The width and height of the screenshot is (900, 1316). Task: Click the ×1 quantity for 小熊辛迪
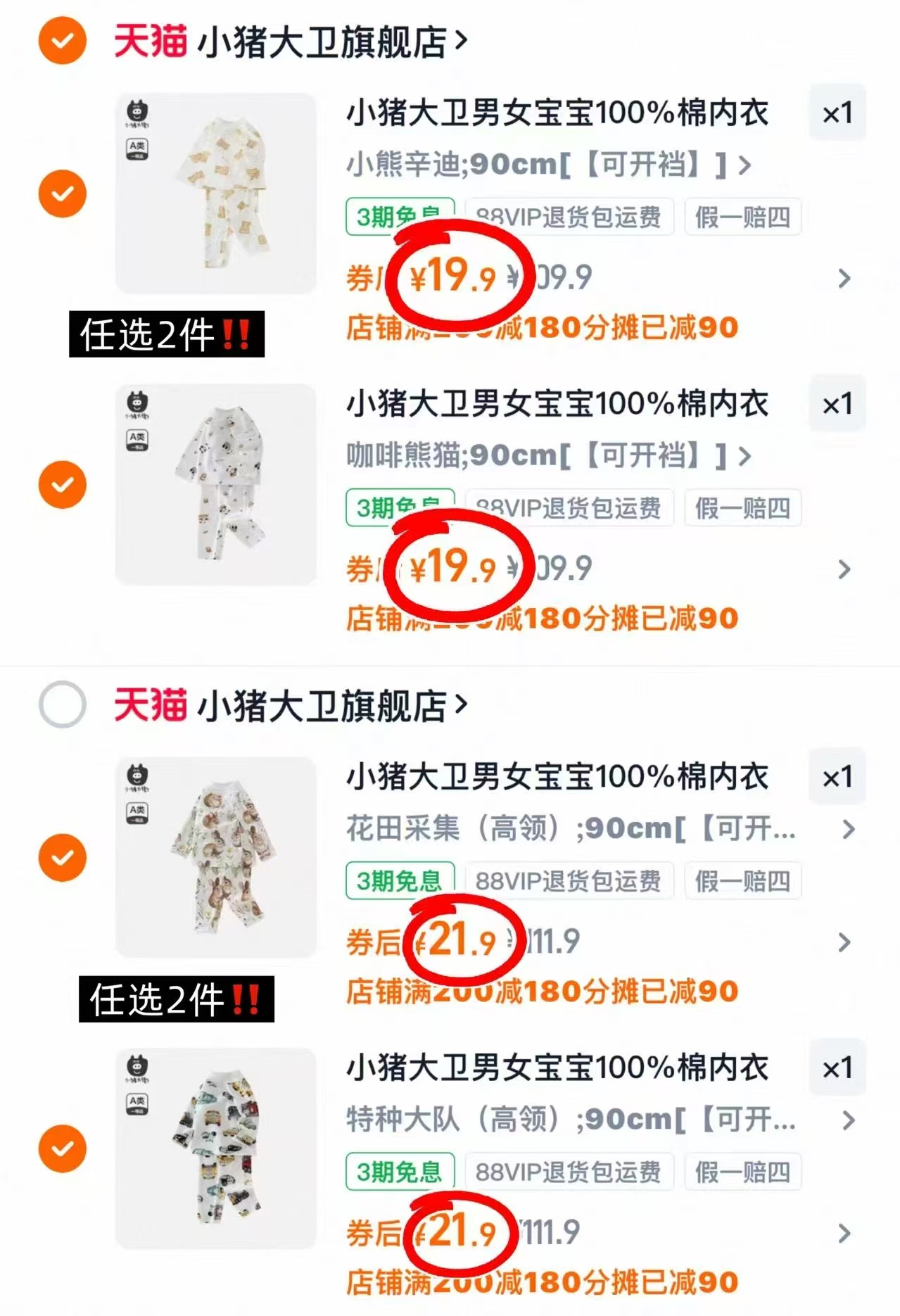point(837,113)
